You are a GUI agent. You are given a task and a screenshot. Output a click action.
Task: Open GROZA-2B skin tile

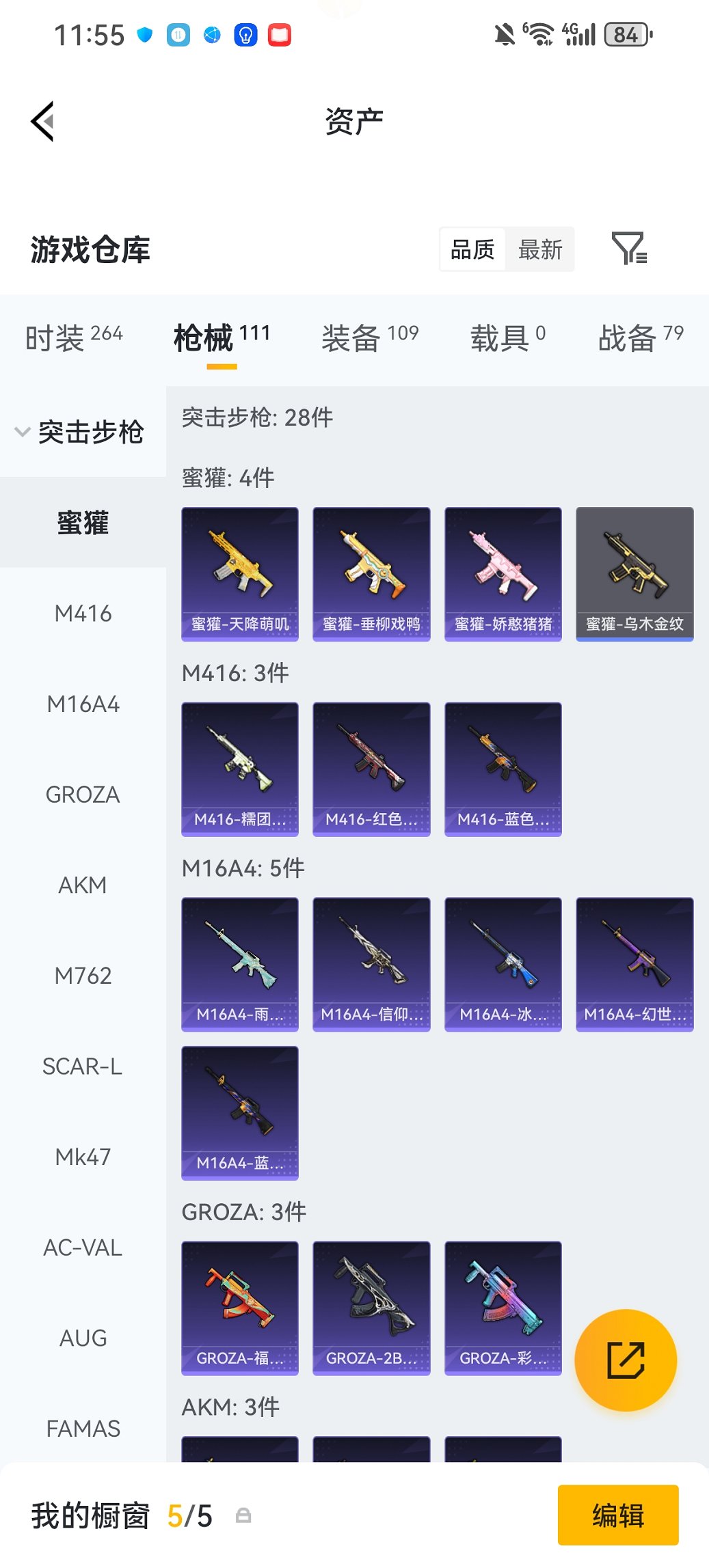tap(371, 1308)
